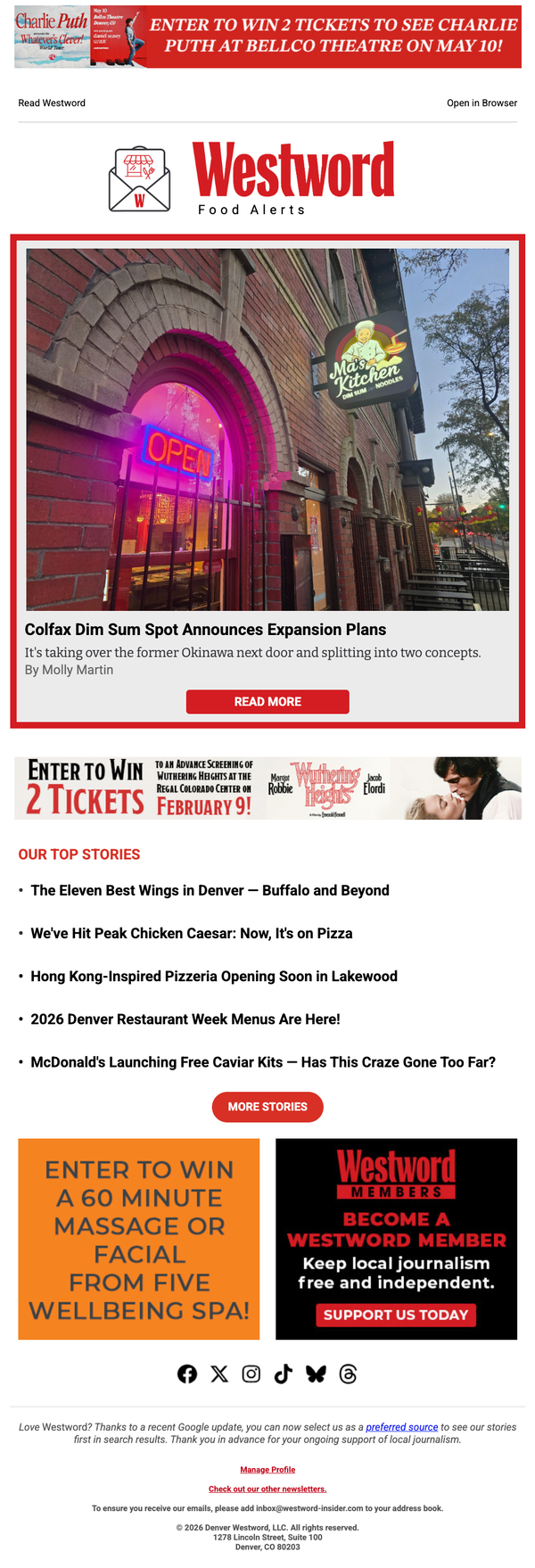
Task: Open the Wuthering Heights screening giveaway banner
Action: click(267, 788)
